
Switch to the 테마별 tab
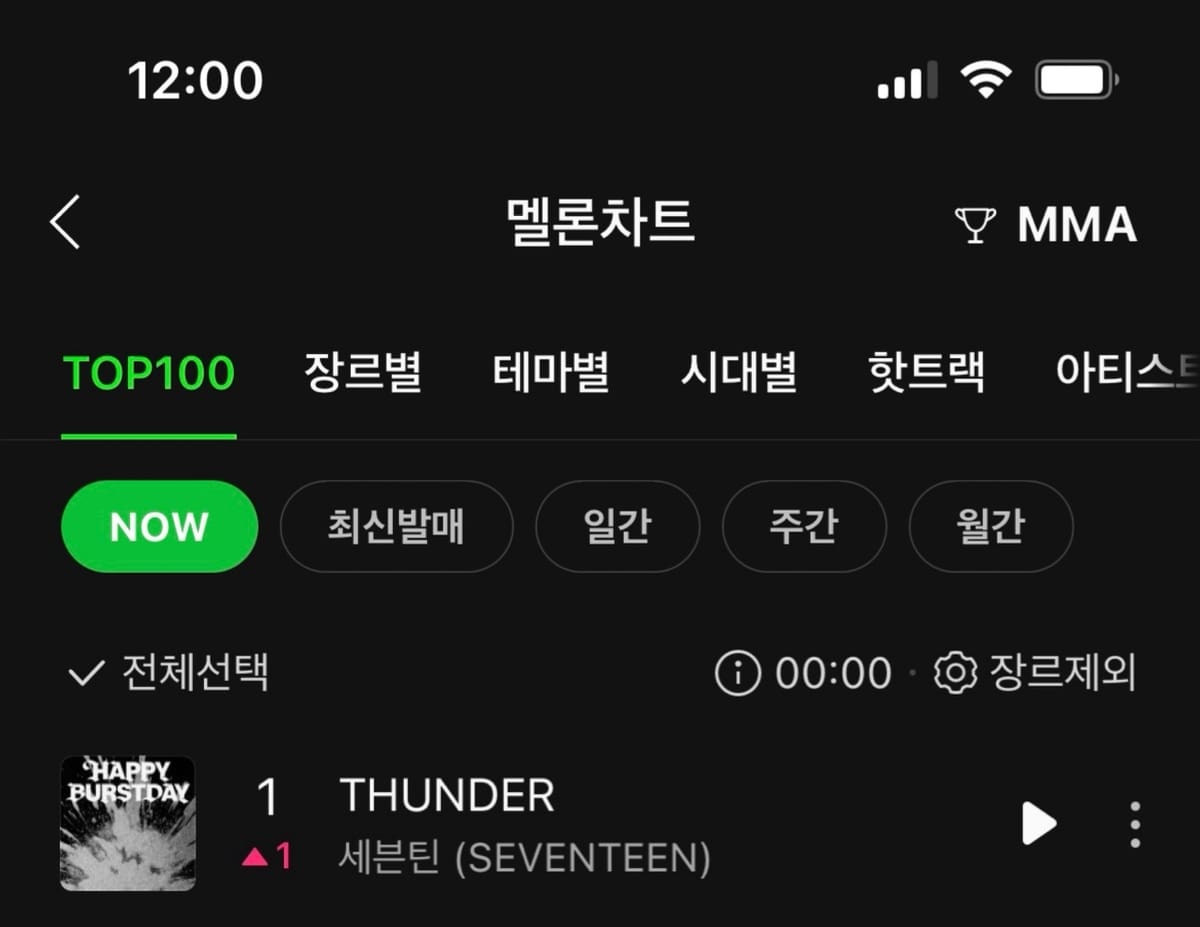pyautogui.click(x=551, y=374)
